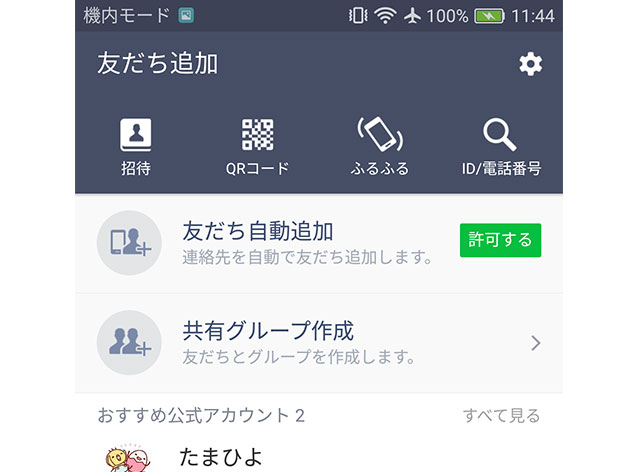The image size is (640, 472).
Task: Open settings via the gear icon
Action: (530, 64)
